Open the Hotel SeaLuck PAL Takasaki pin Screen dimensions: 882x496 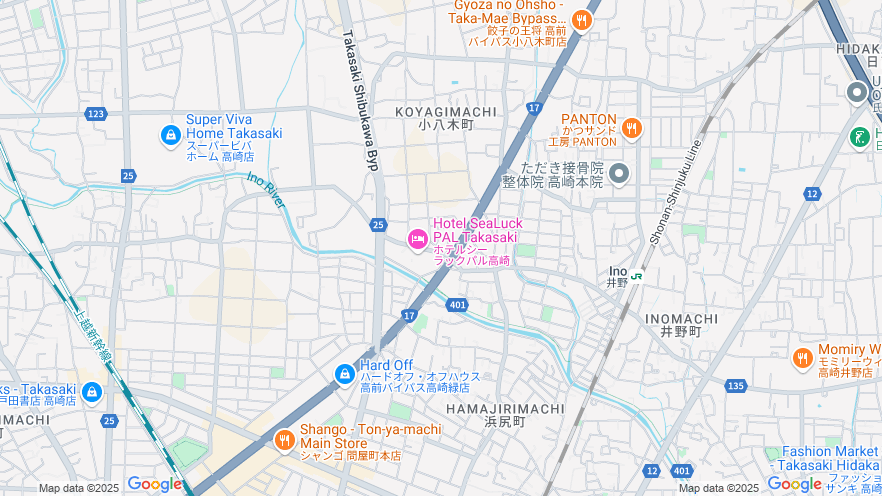tap(417, 238)
